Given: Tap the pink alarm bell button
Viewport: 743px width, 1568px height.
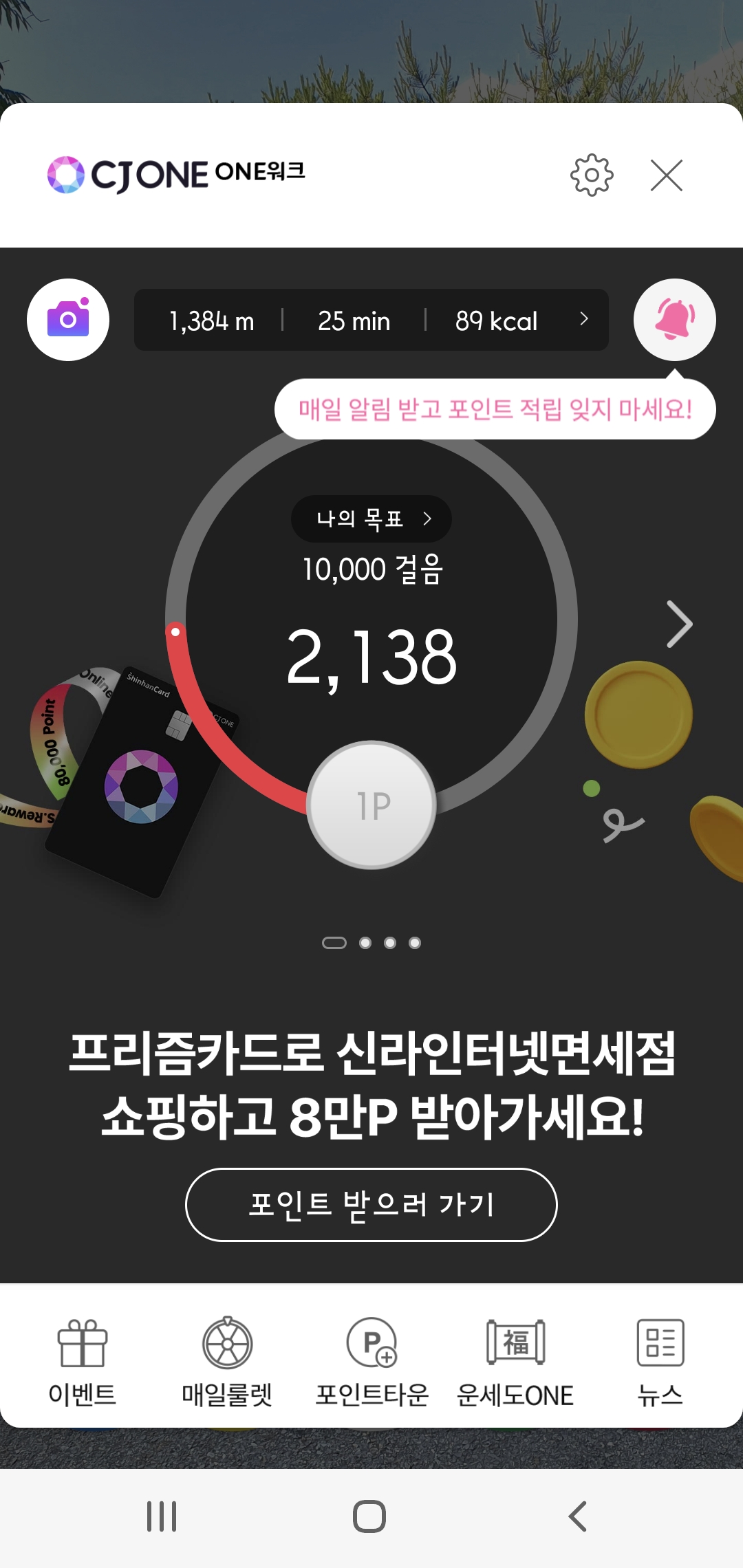Looking at the screenshot, I should pos(674,320).
